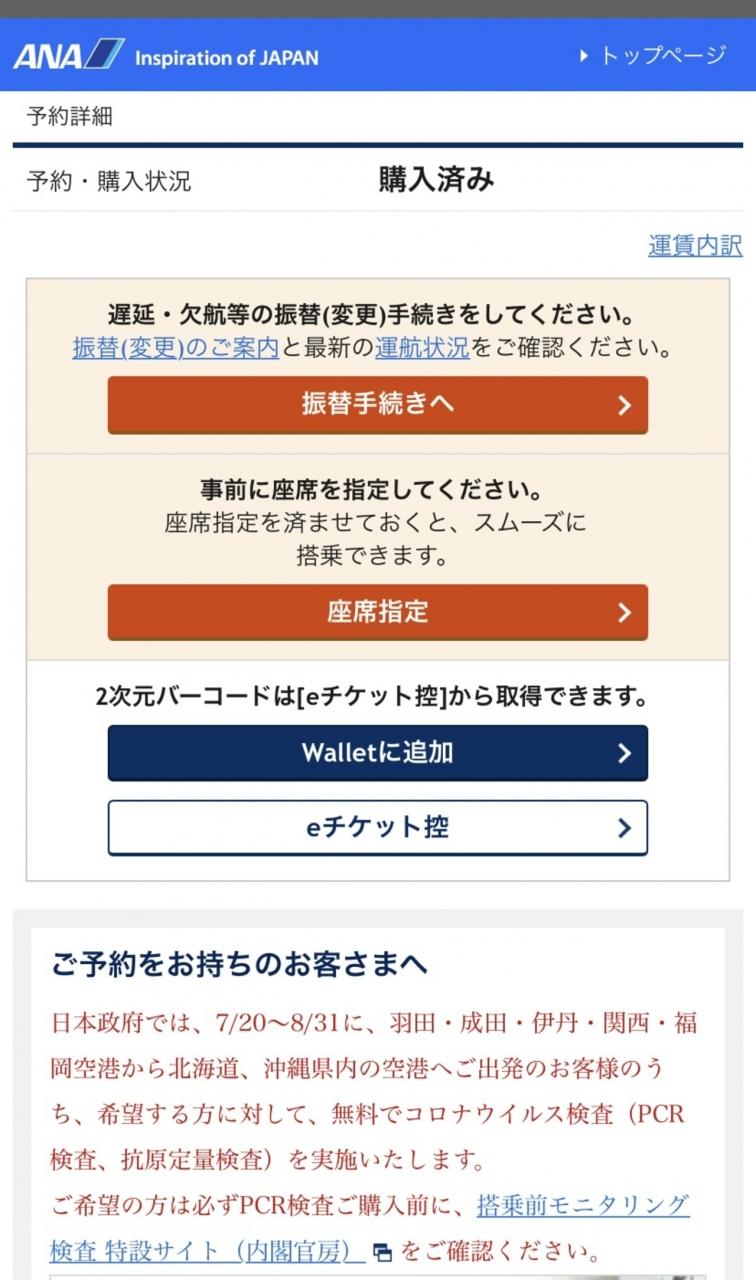The image size is (756, 1280).
Task: Open the eチケット控 button
Action: coord(378,828)
